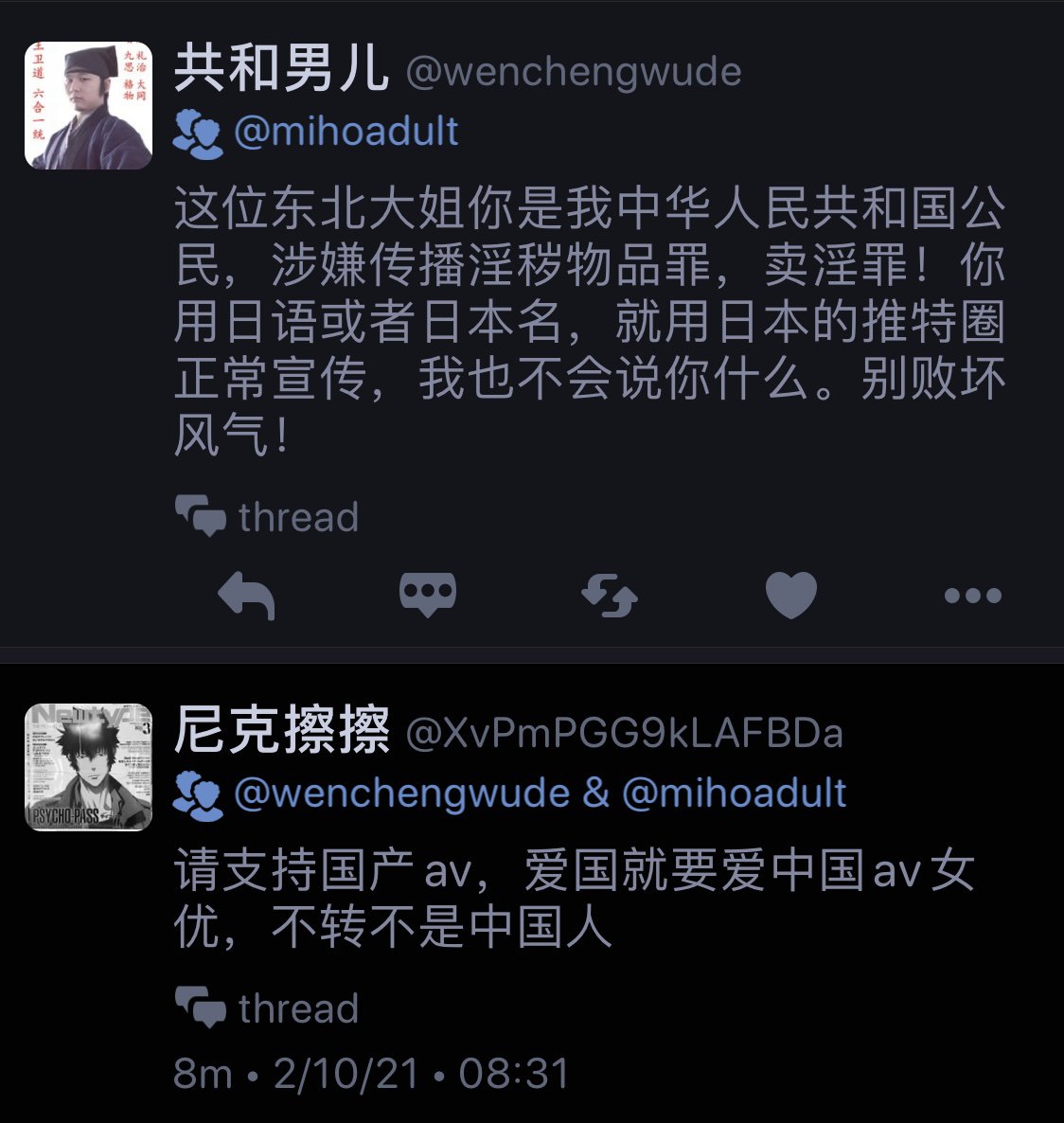Open @mihoadult mention in 共和男儿's tweet
This screenshot has height=1123, width=1064.
[x=346, y=131]
